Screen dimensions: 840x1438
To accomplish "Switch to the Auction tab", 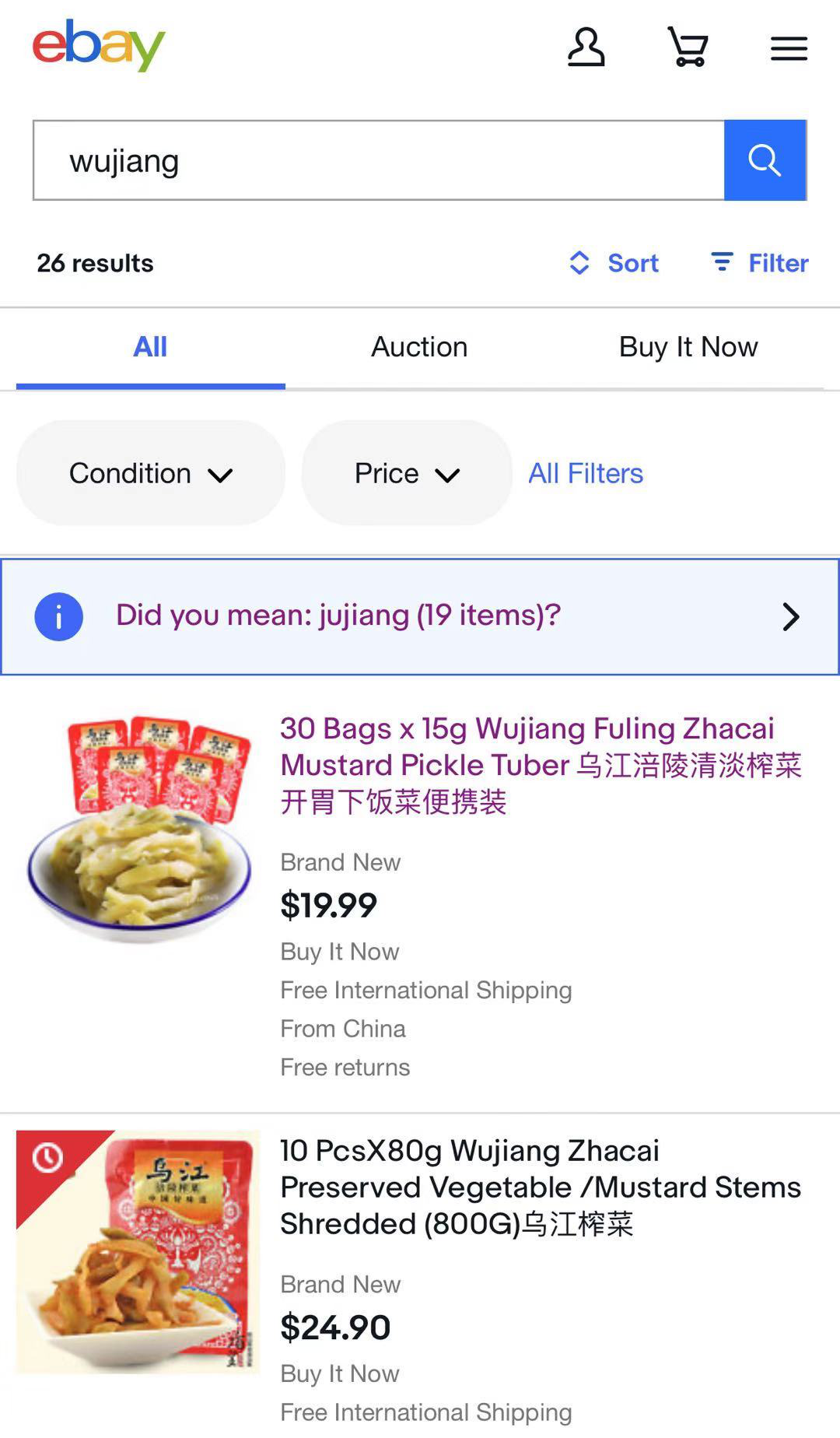I will [419, 347].
